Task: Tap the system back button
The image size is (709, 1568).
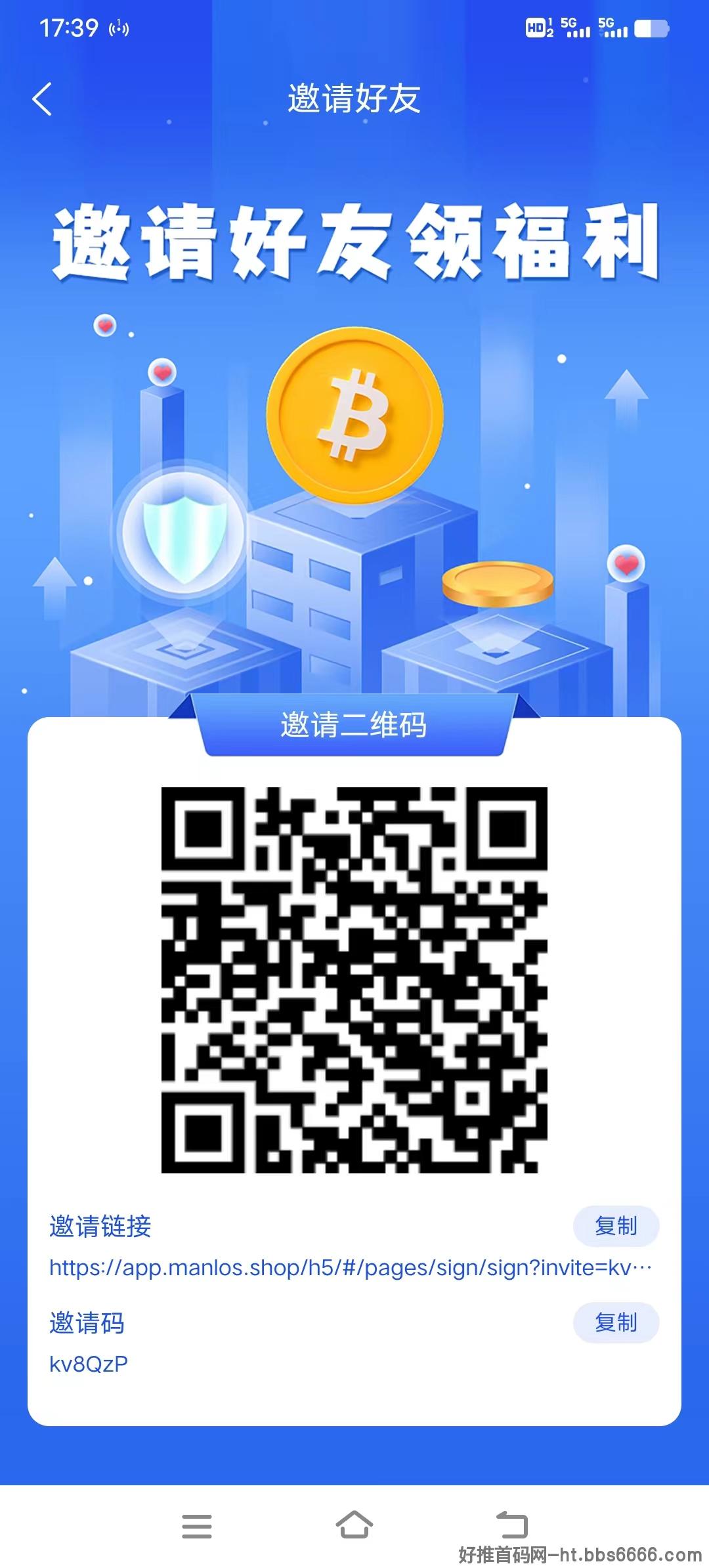Action: [511, 1524]
